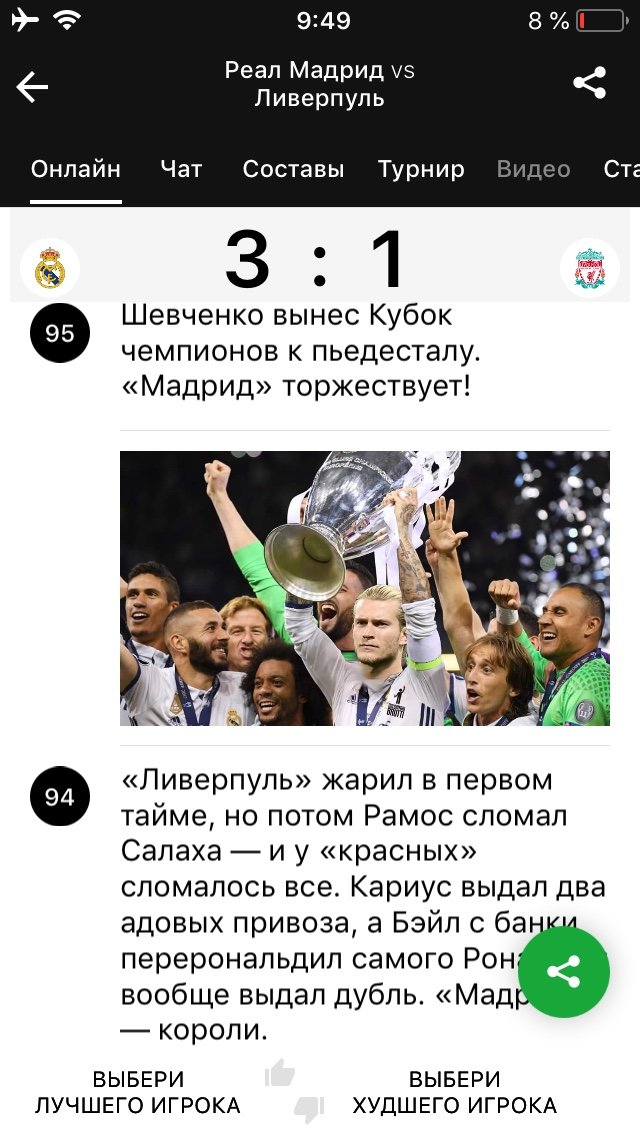Choose the best player (Выбери лучшего игрока)
The width and height of the screenshot is (640, 1136).
tap(138, 1092)
